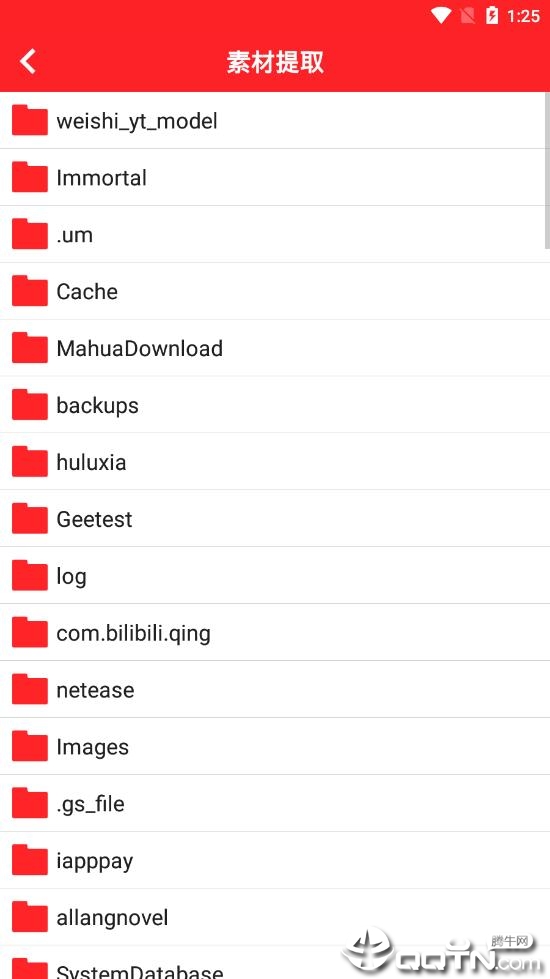
Task: Open the allangnovel folder
Action: (x=275, y=917)
